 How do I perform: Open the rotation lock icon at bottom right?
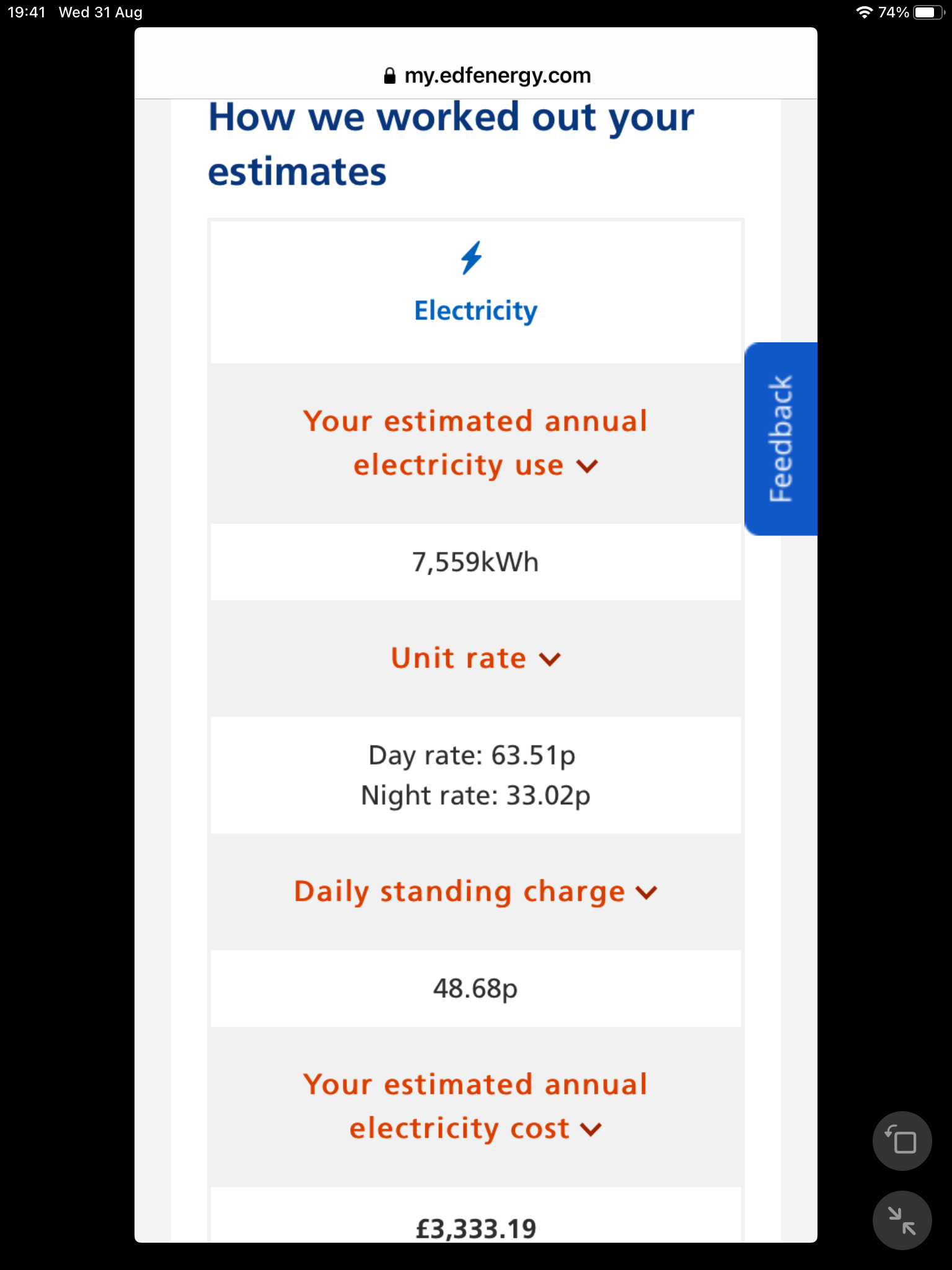[902, 1141]
